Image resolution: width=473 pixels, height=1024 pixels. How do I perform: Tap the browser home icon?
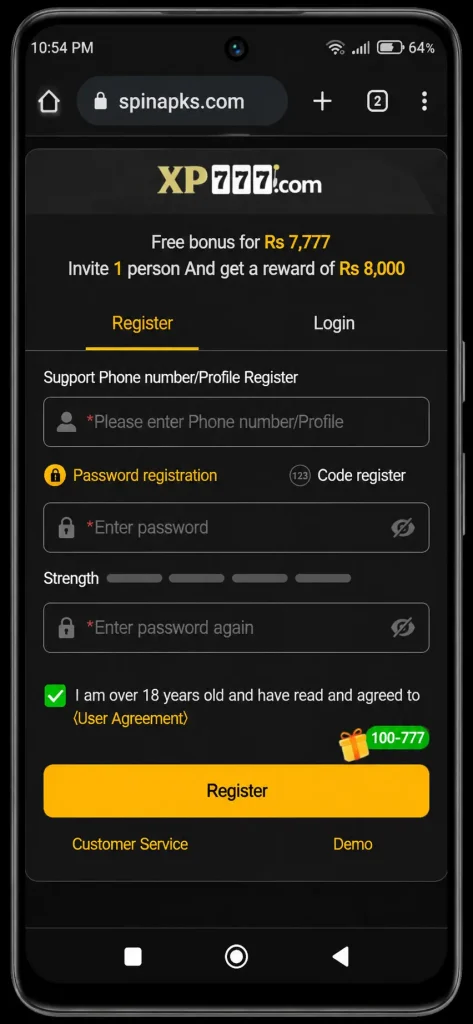point(49,101)
